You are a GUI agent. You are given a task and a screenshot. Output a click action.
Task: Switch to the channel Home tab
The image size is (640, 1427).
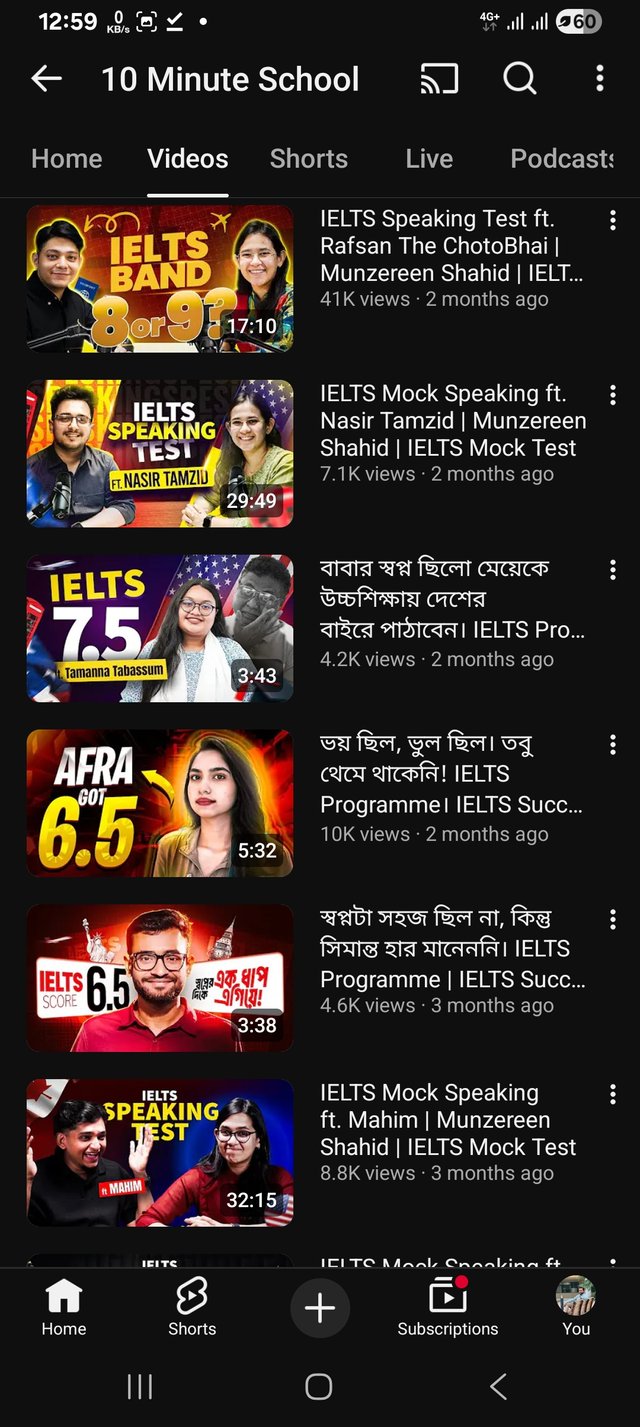pyautogui.click(x=66, y=159)
